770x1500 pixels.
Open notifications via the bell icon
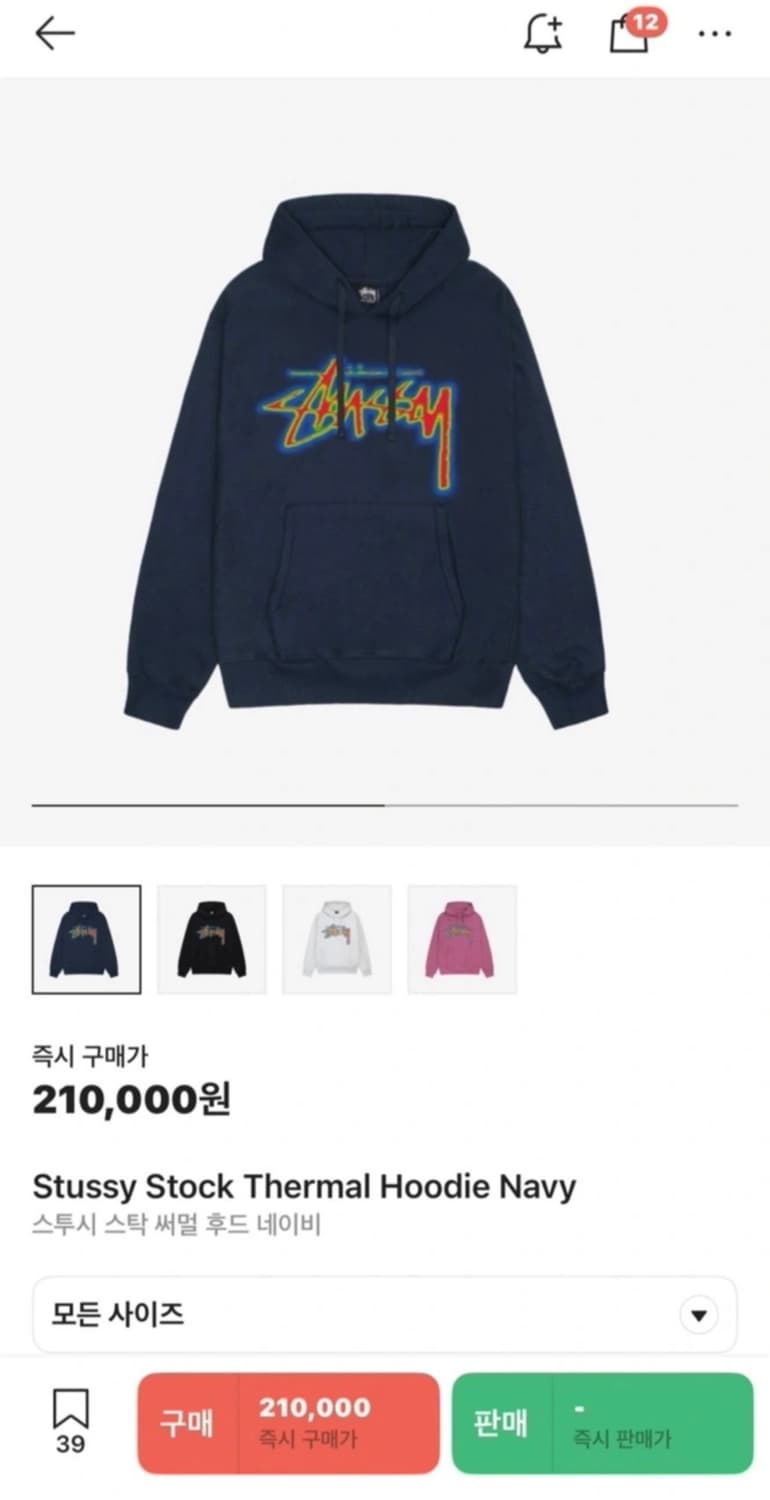[541, 35]
